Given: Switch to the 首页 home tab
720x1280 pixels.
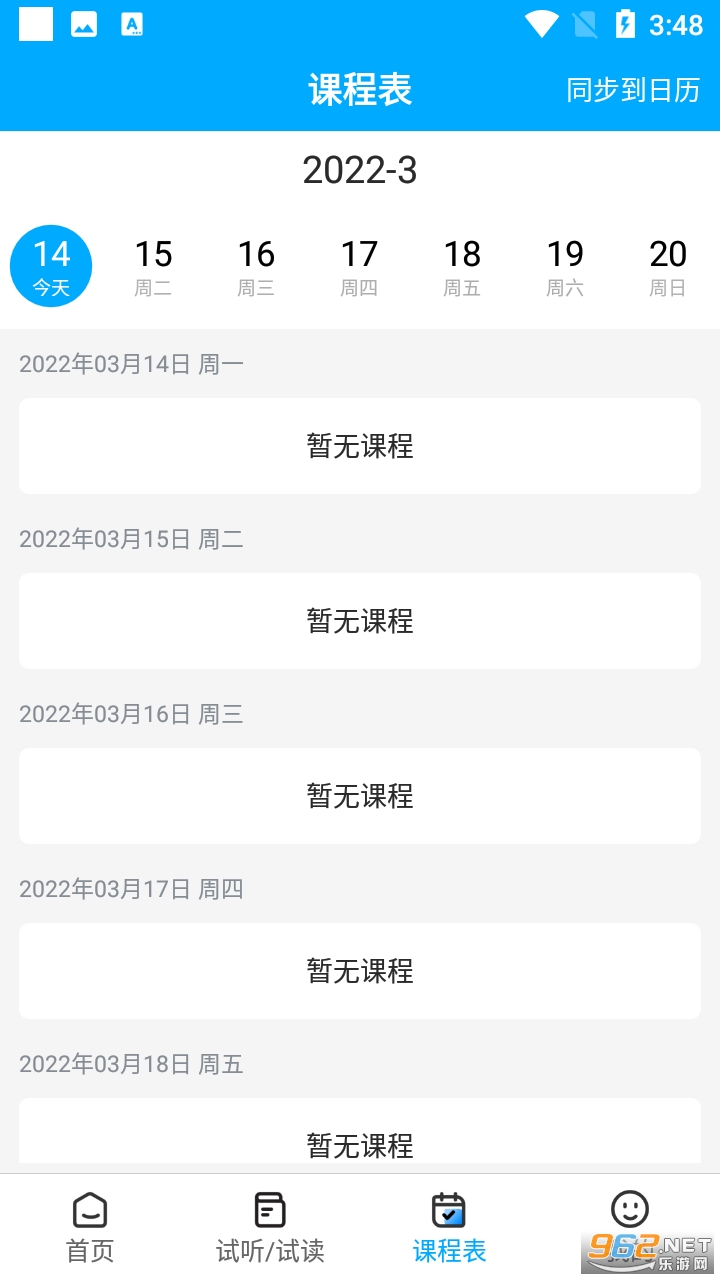Looking at the screenshot, I should [90, 1227].
